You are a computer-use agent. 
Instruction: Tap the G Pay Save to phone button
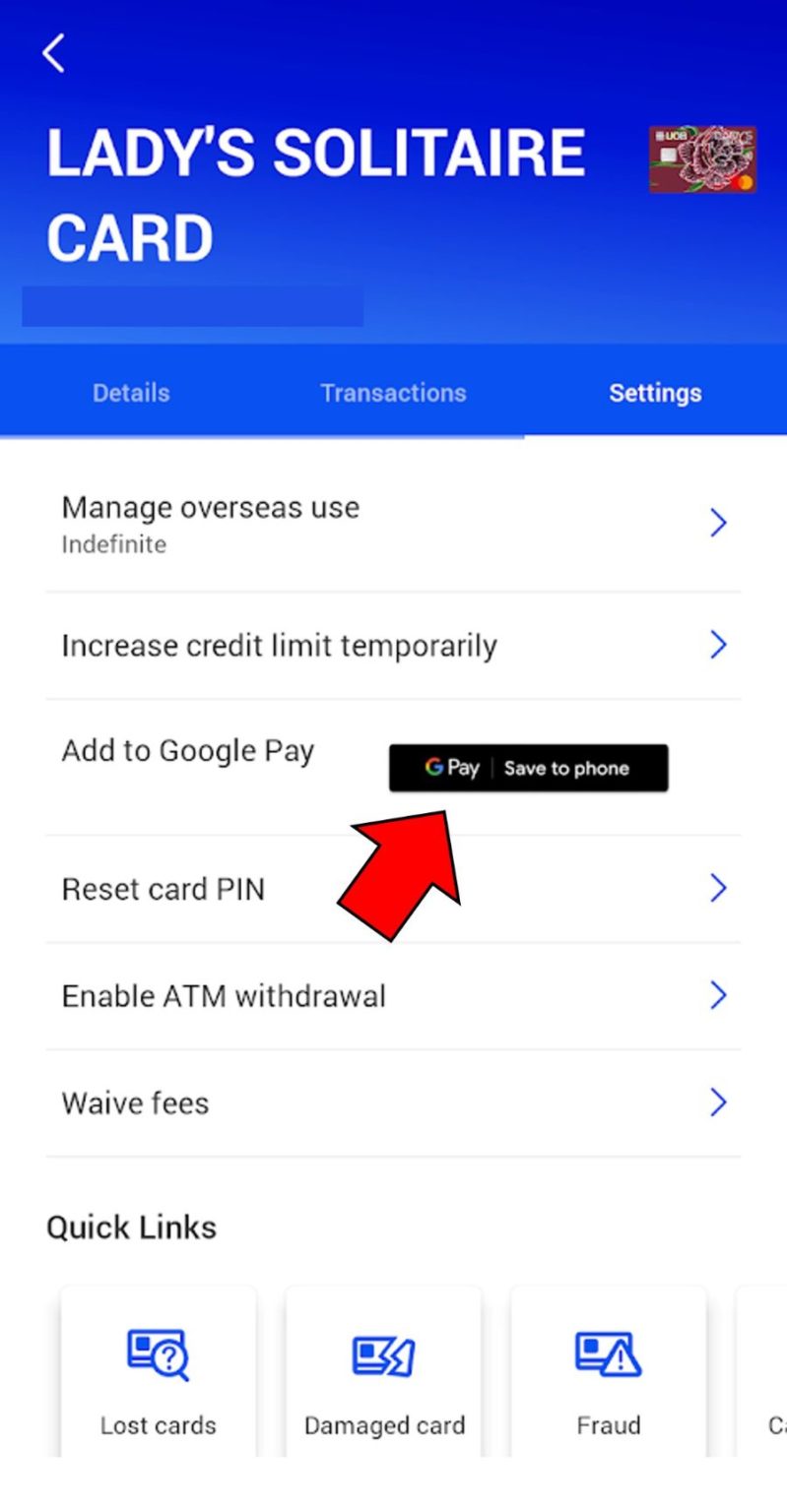(x=528, y=768)
